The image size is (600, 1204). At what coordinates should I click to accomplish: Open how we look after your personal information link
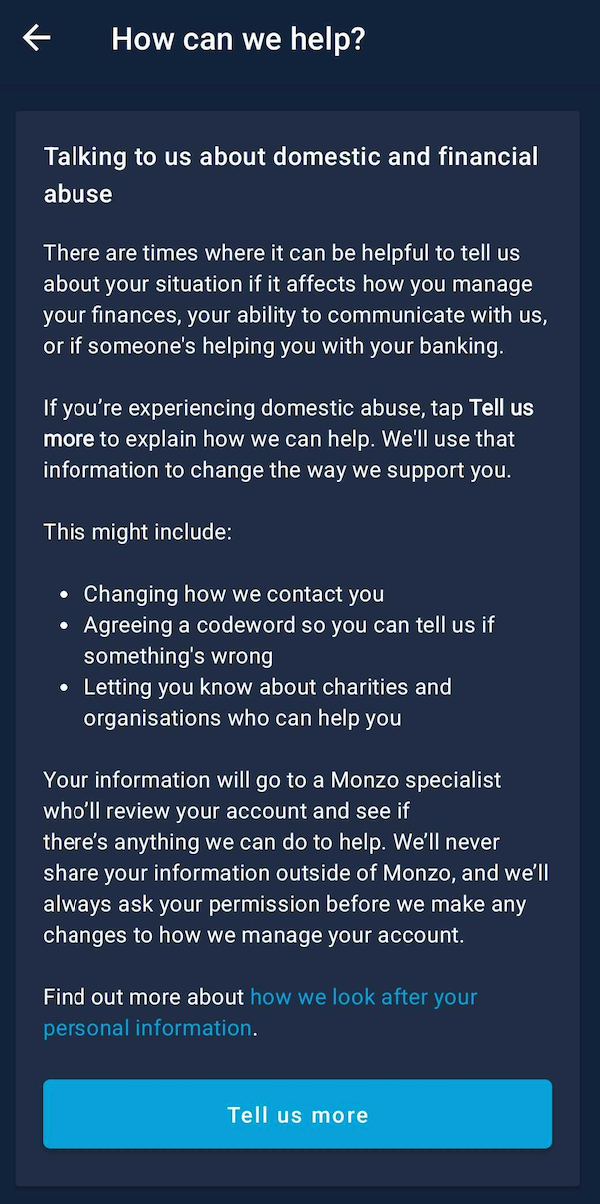pos(362,997)
